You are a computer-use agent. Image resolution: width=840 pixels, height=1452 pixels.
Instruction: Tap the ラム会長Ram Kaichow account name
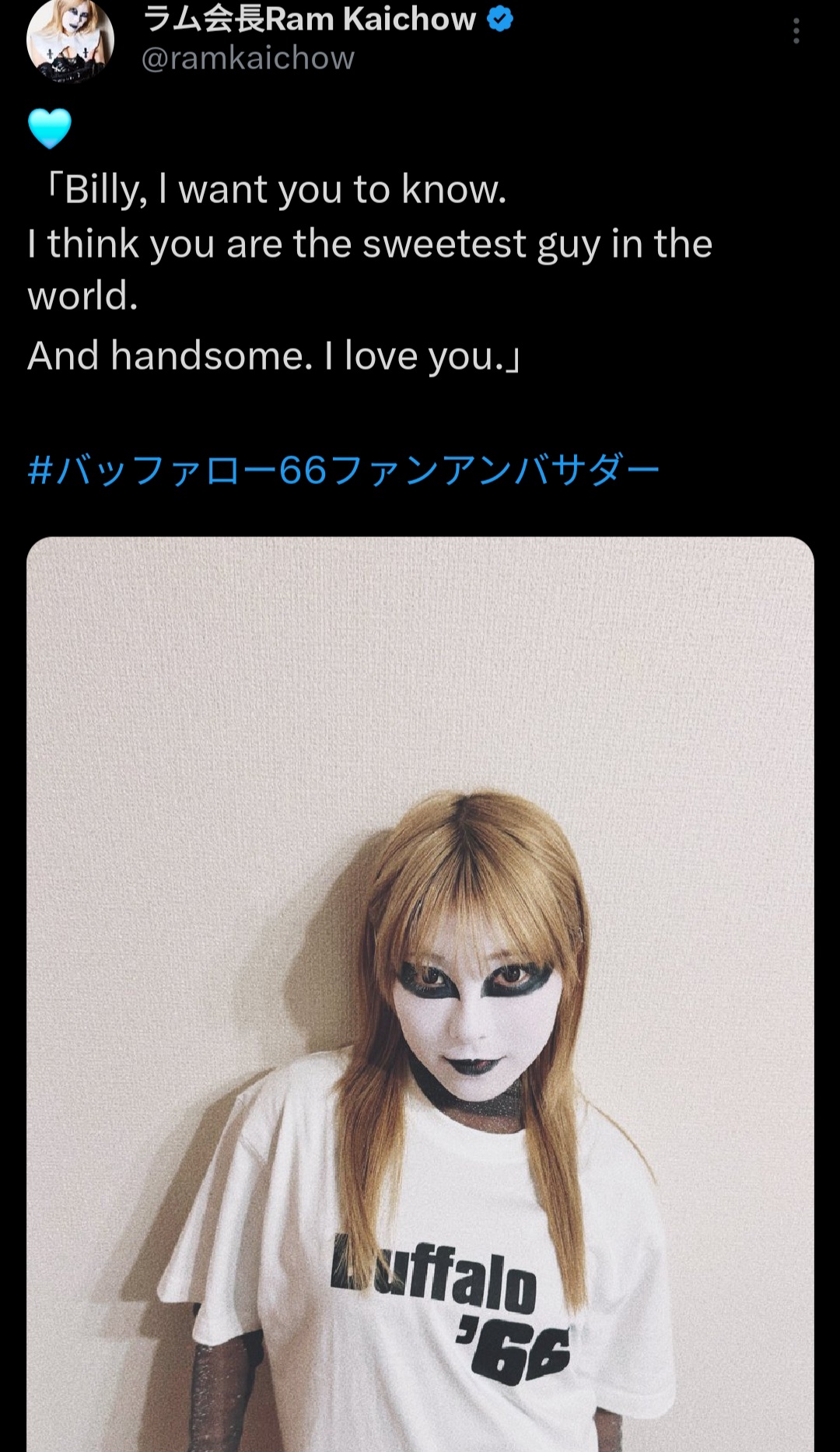point(309,19)
